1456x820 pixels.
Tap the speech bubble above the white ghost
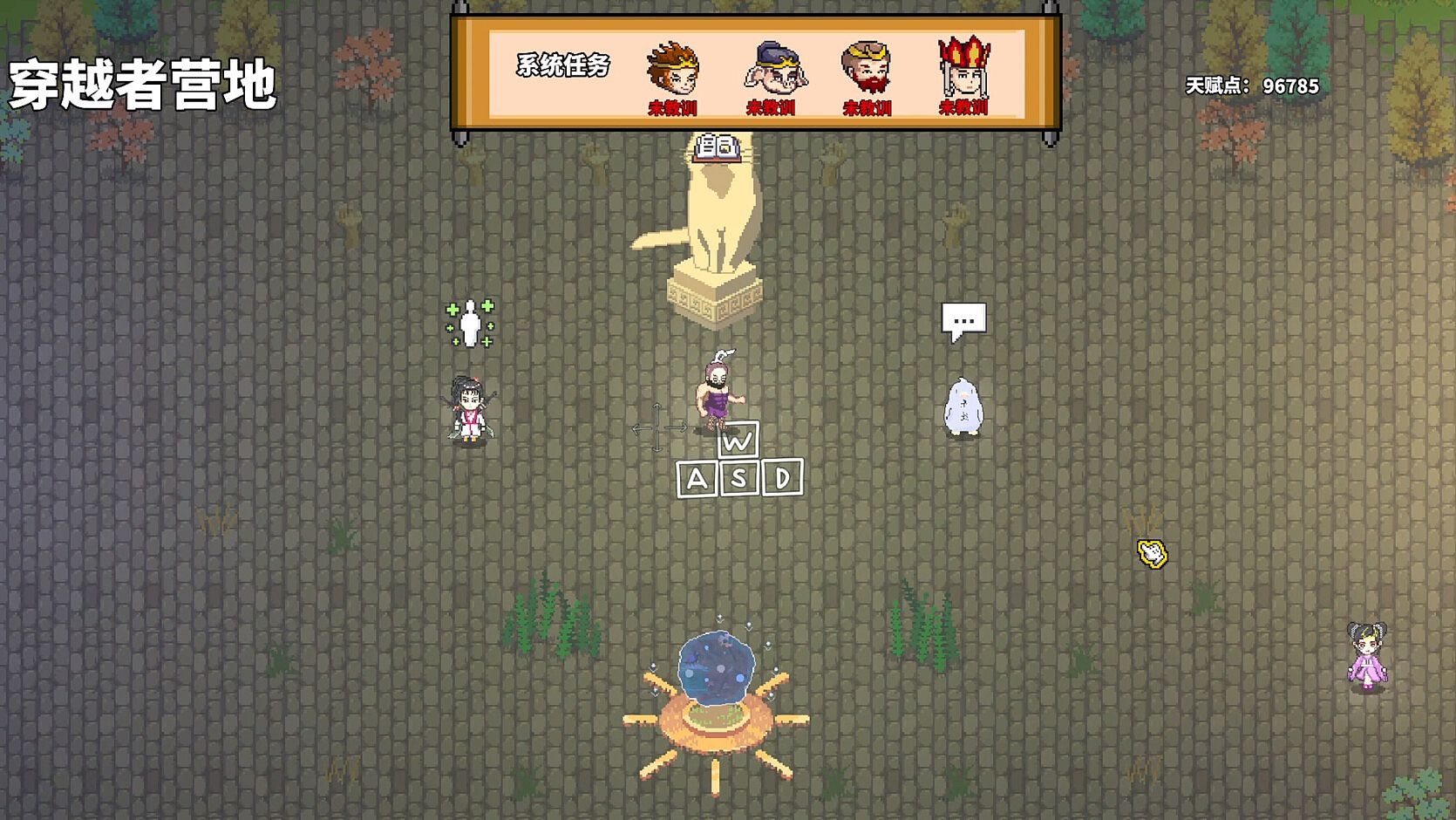pos(963,321)
